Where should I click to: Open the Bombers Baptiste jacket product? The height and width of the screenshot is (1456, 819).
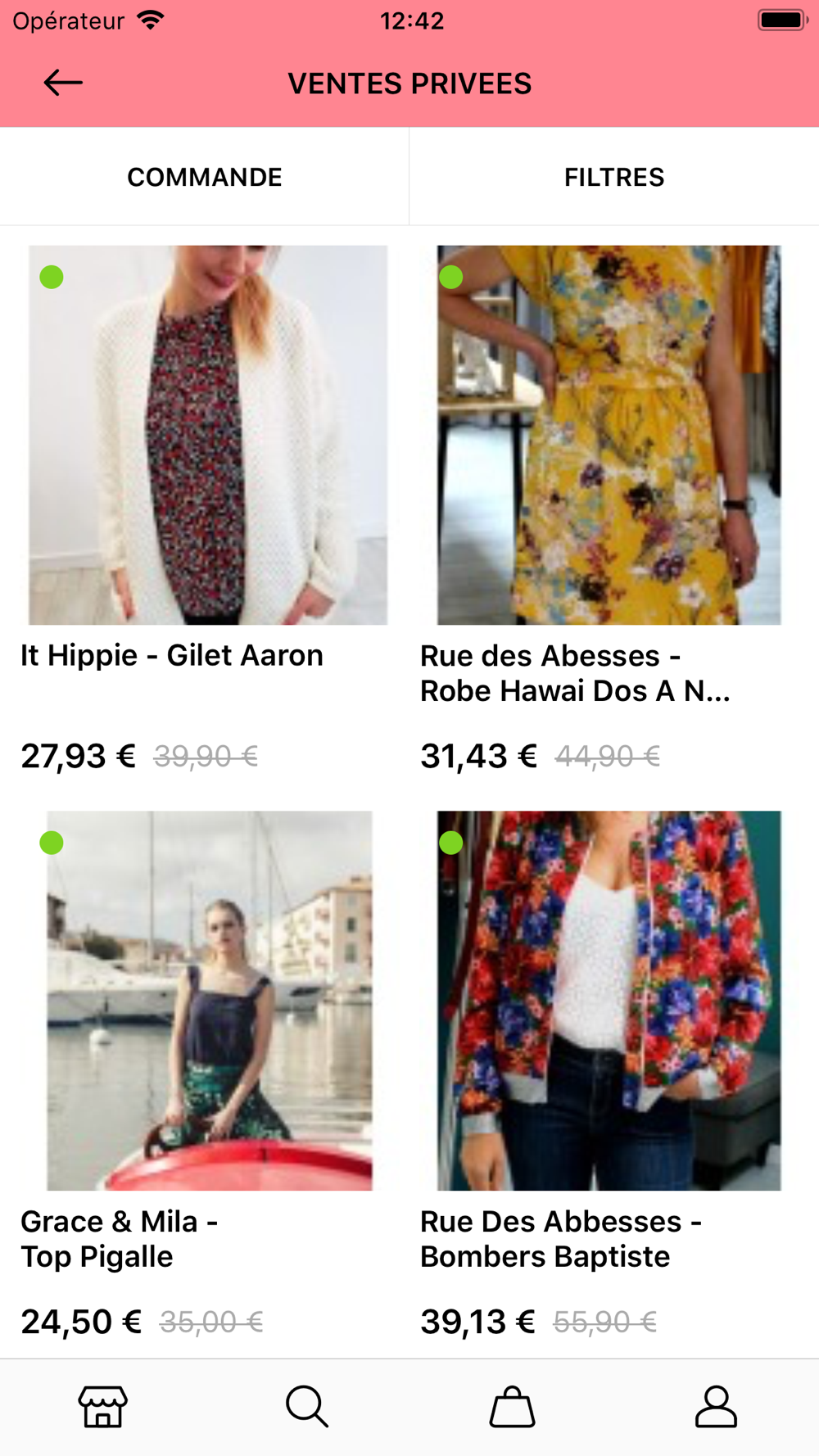click(609, 1001)
